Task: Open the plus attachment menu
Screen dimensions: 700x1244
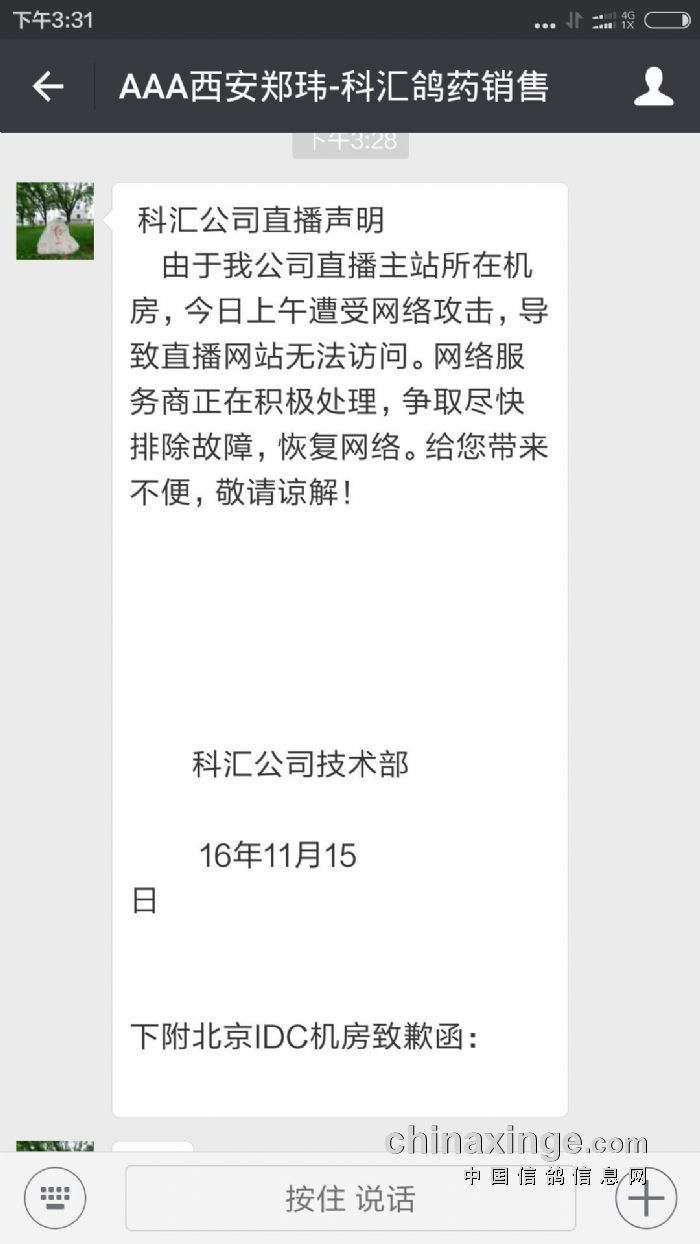Action: point(645,1197)
